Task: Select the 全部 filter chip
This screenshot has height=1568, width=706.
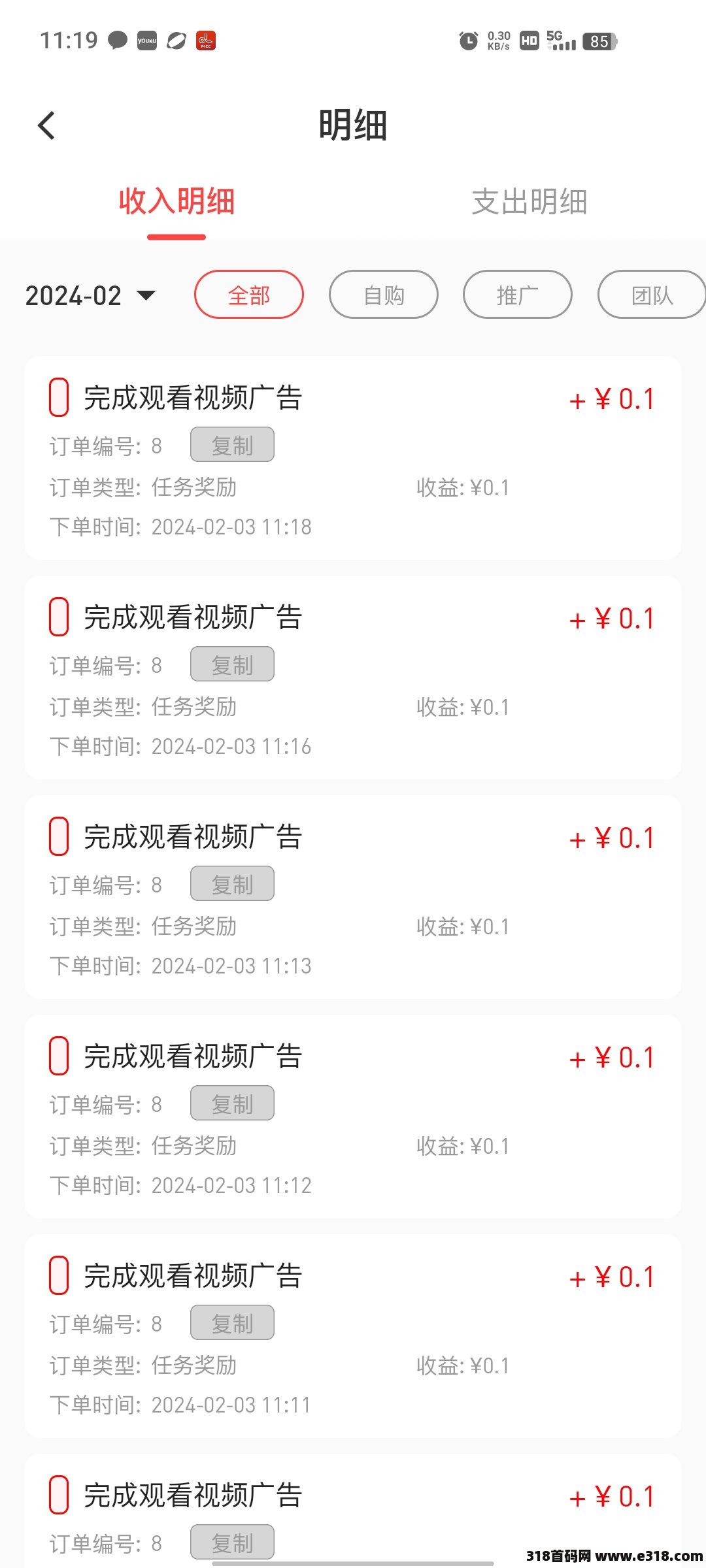Action: (249, 295)
